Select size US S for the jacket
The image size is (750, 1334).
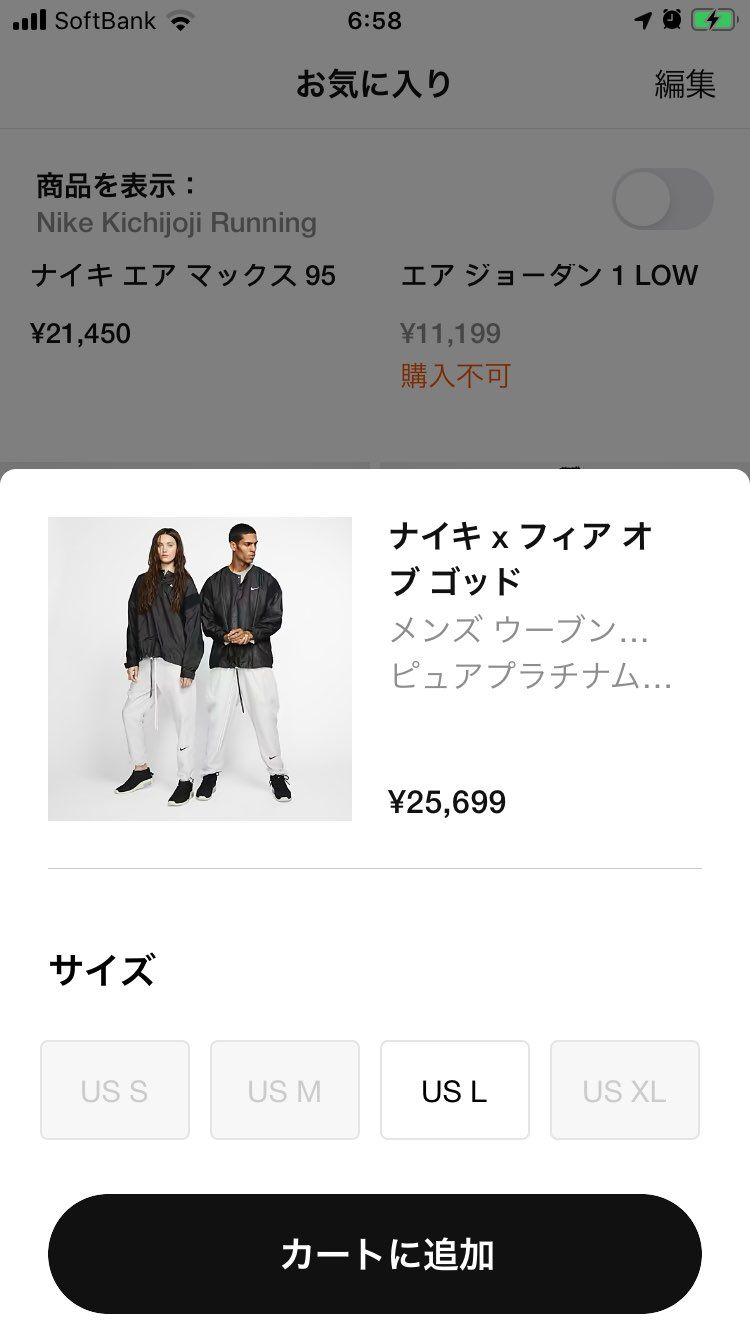114,1089
